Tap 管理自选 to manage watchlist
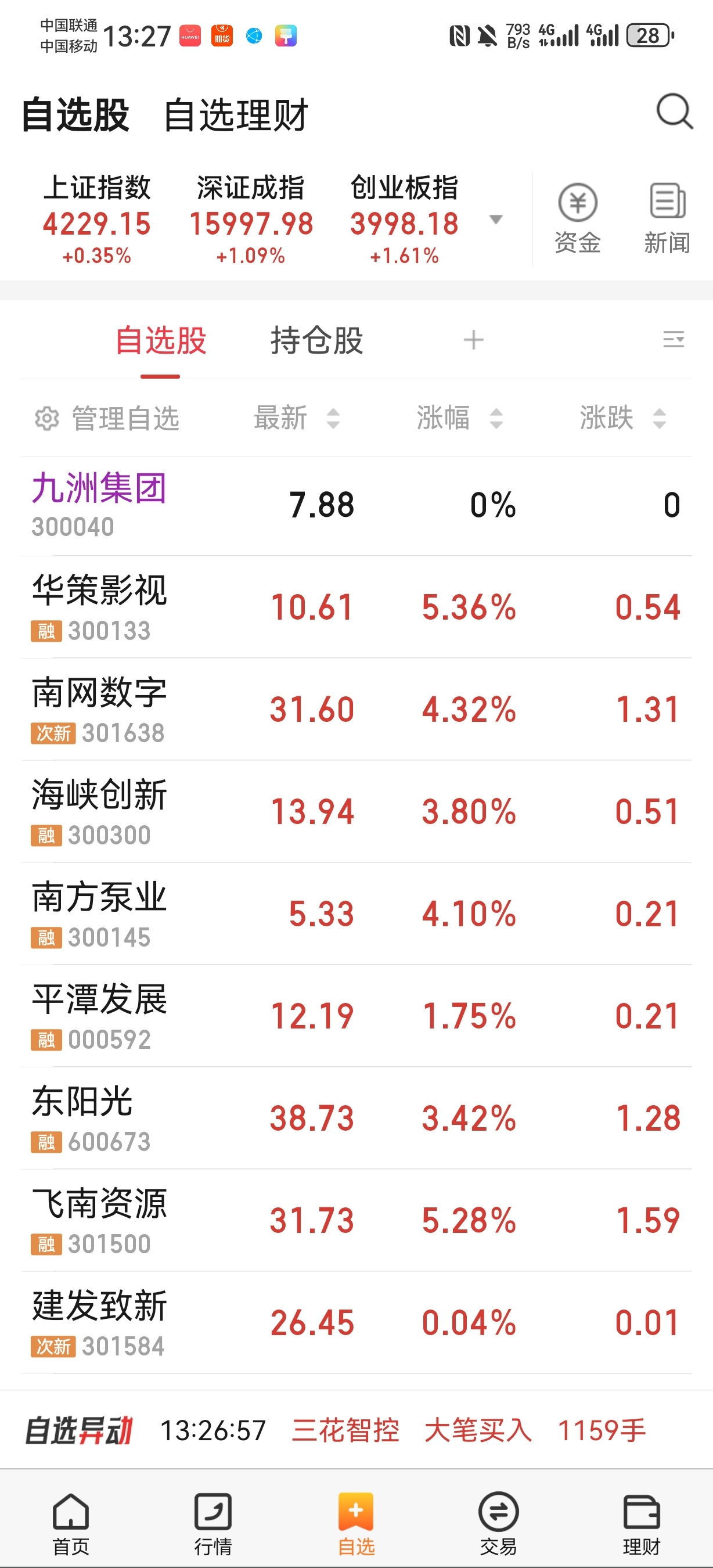This screenshot has width=713, height=1568. point(107,418)
